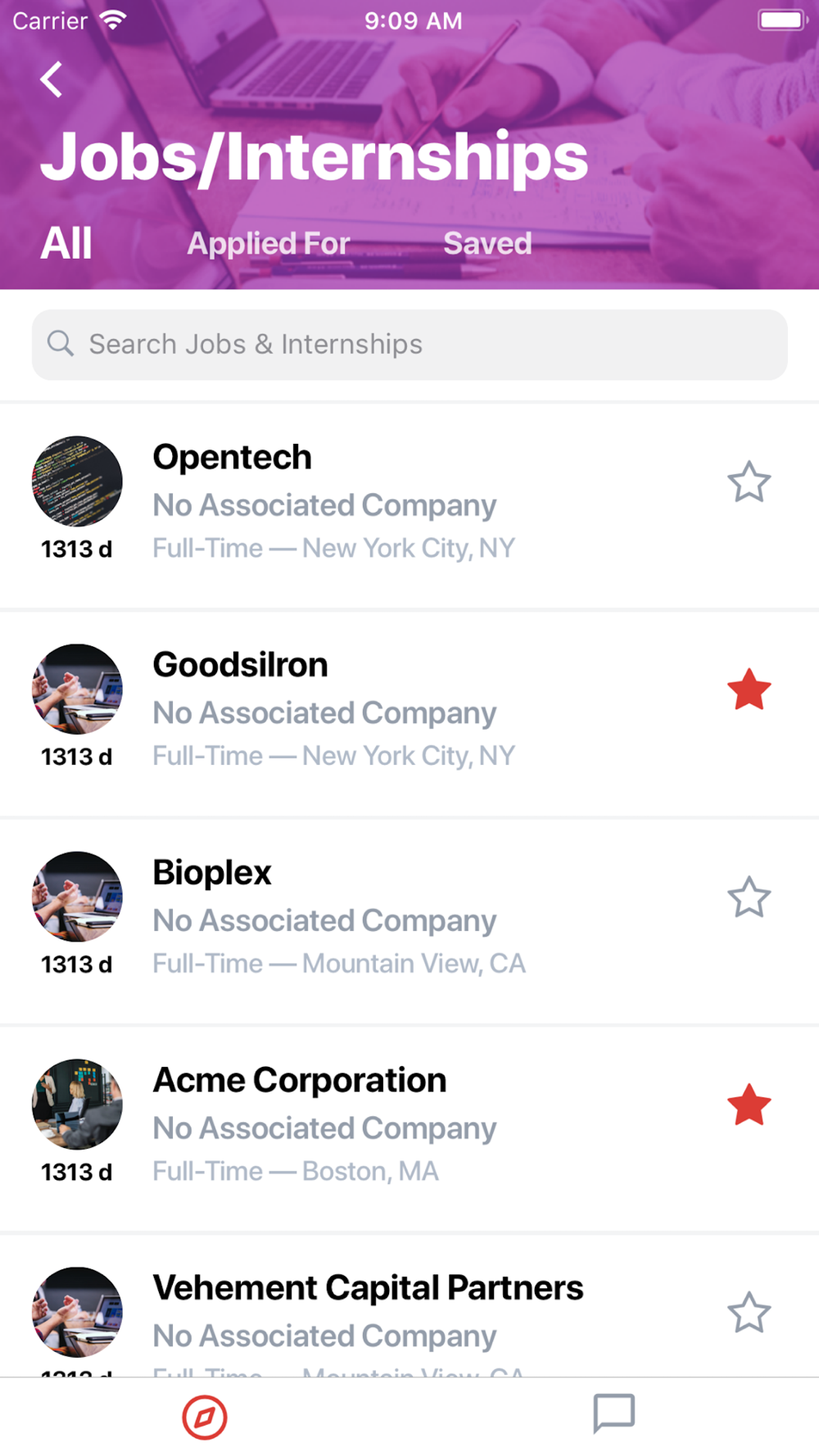Viewport: 819px width, 1456px height.
Task: Open the Bioplex job listing
Action: (x=409, y=921)
